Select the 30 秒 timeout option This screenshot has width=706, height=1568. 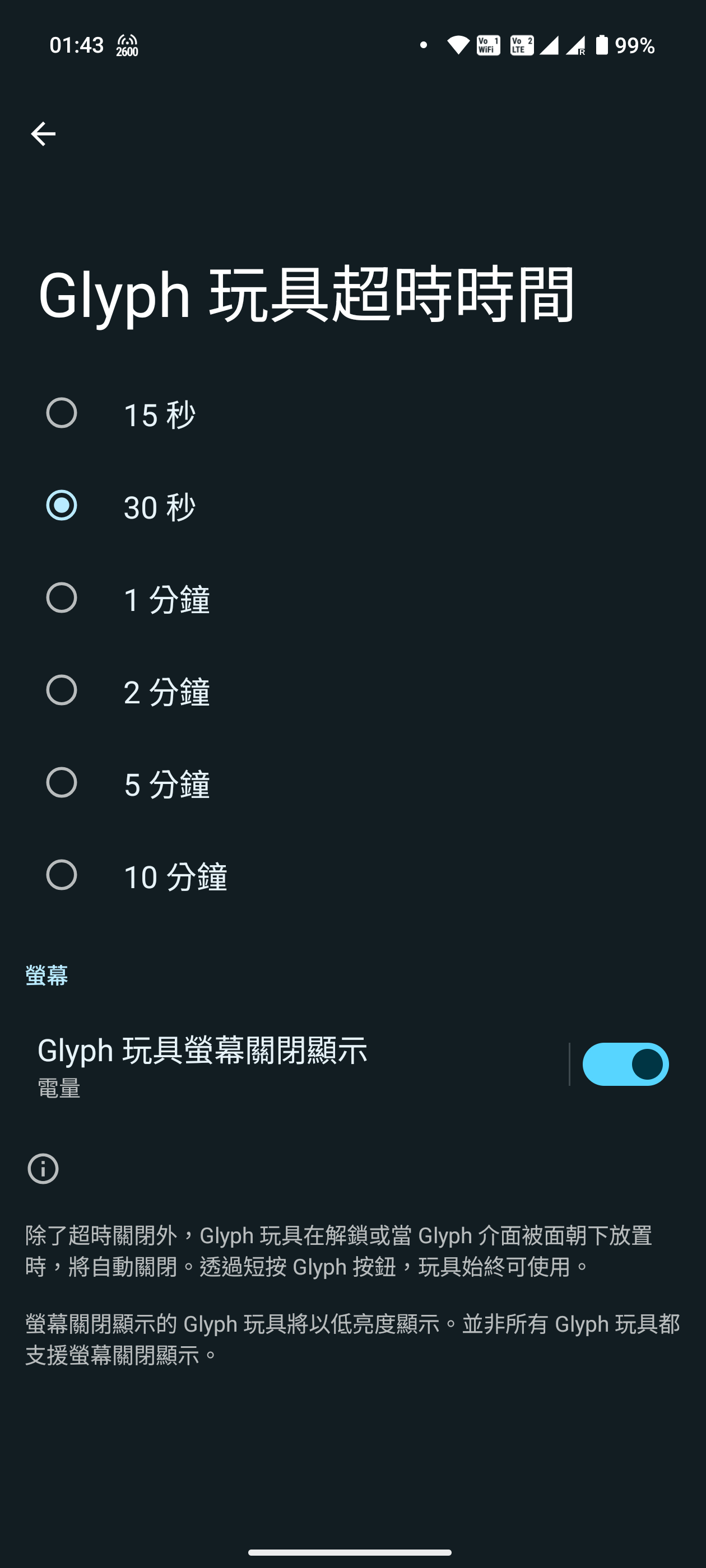pos(62,506)
